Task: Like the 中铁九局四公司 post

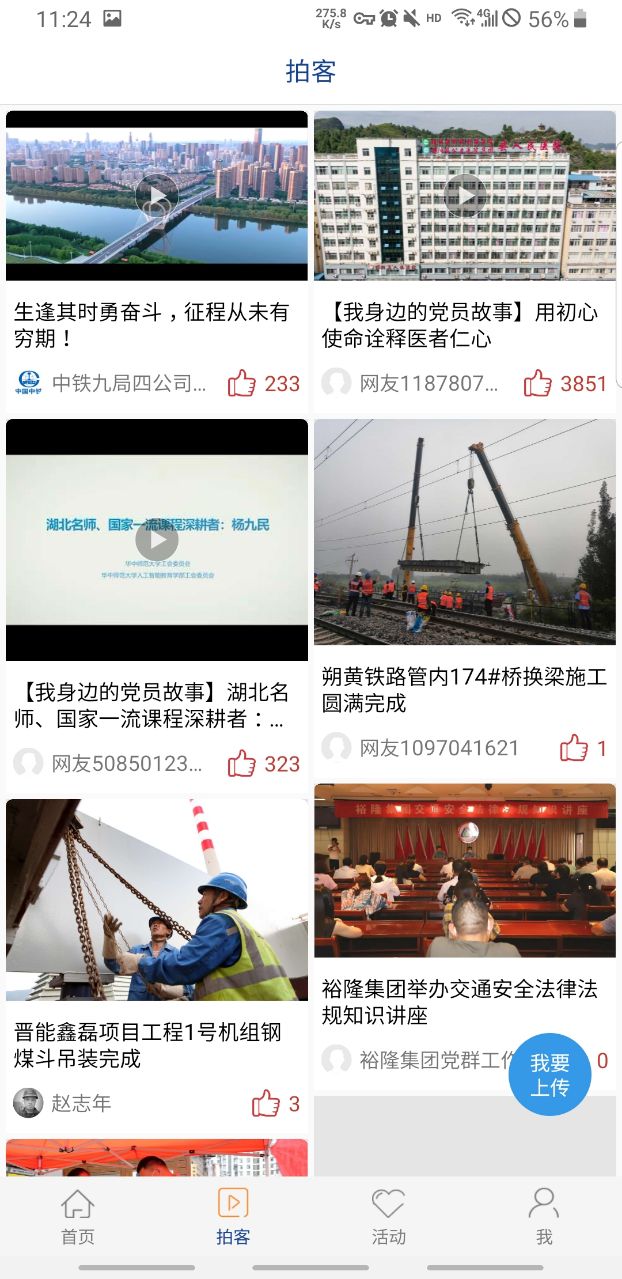Action: (242, 383)
